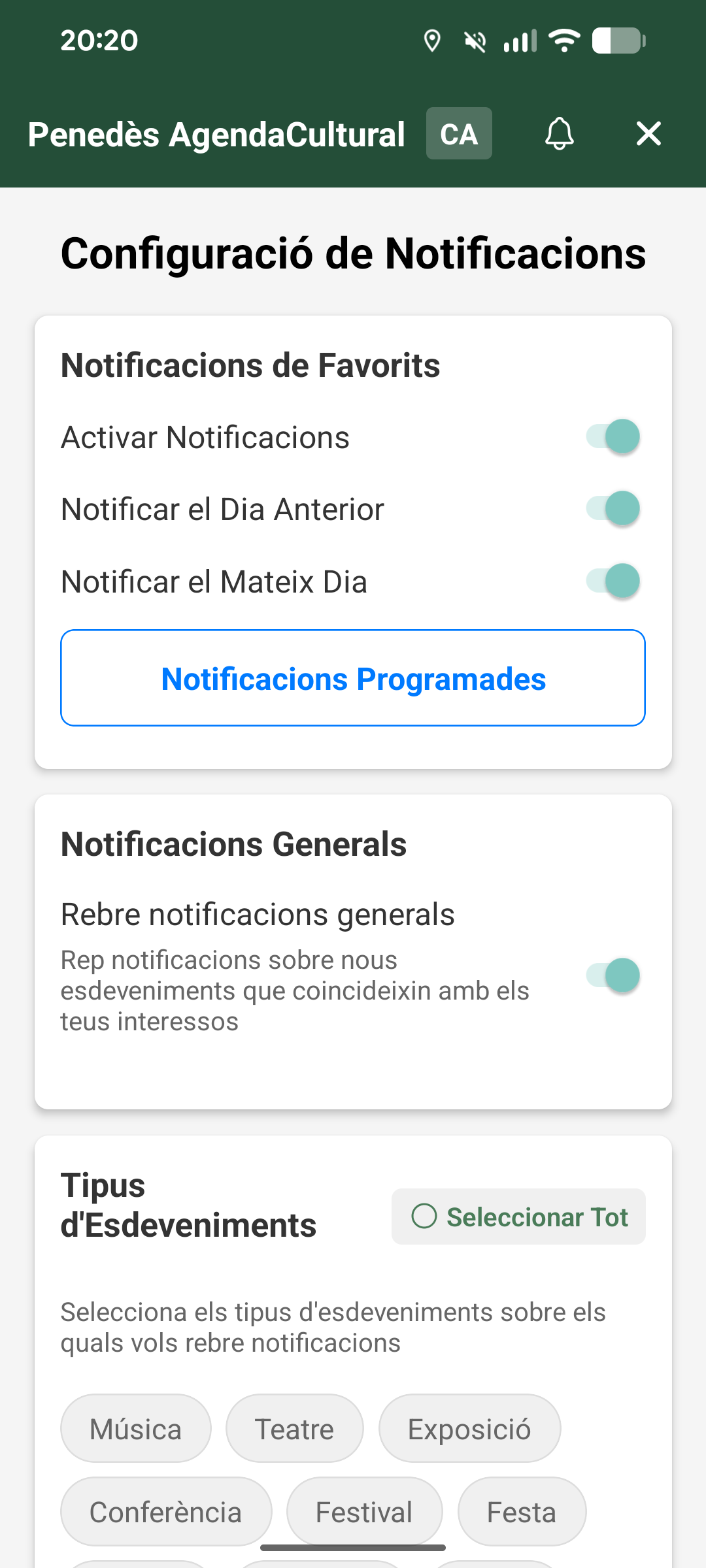Select the Música event type chip
Viewport: 706px width, 1568px height.
(x=135, y=1428)
